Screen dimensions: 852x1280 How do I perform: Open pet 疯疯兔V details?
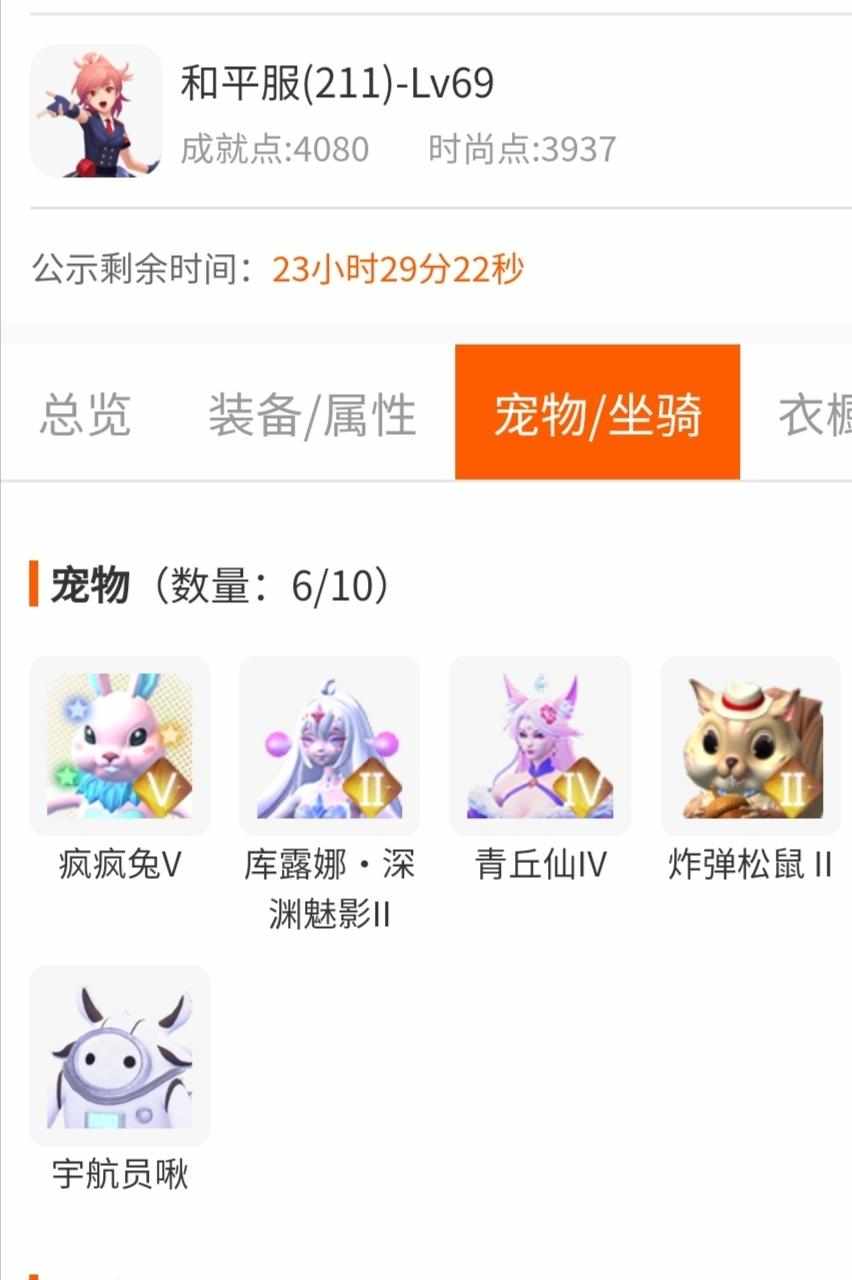coord(120,746)
